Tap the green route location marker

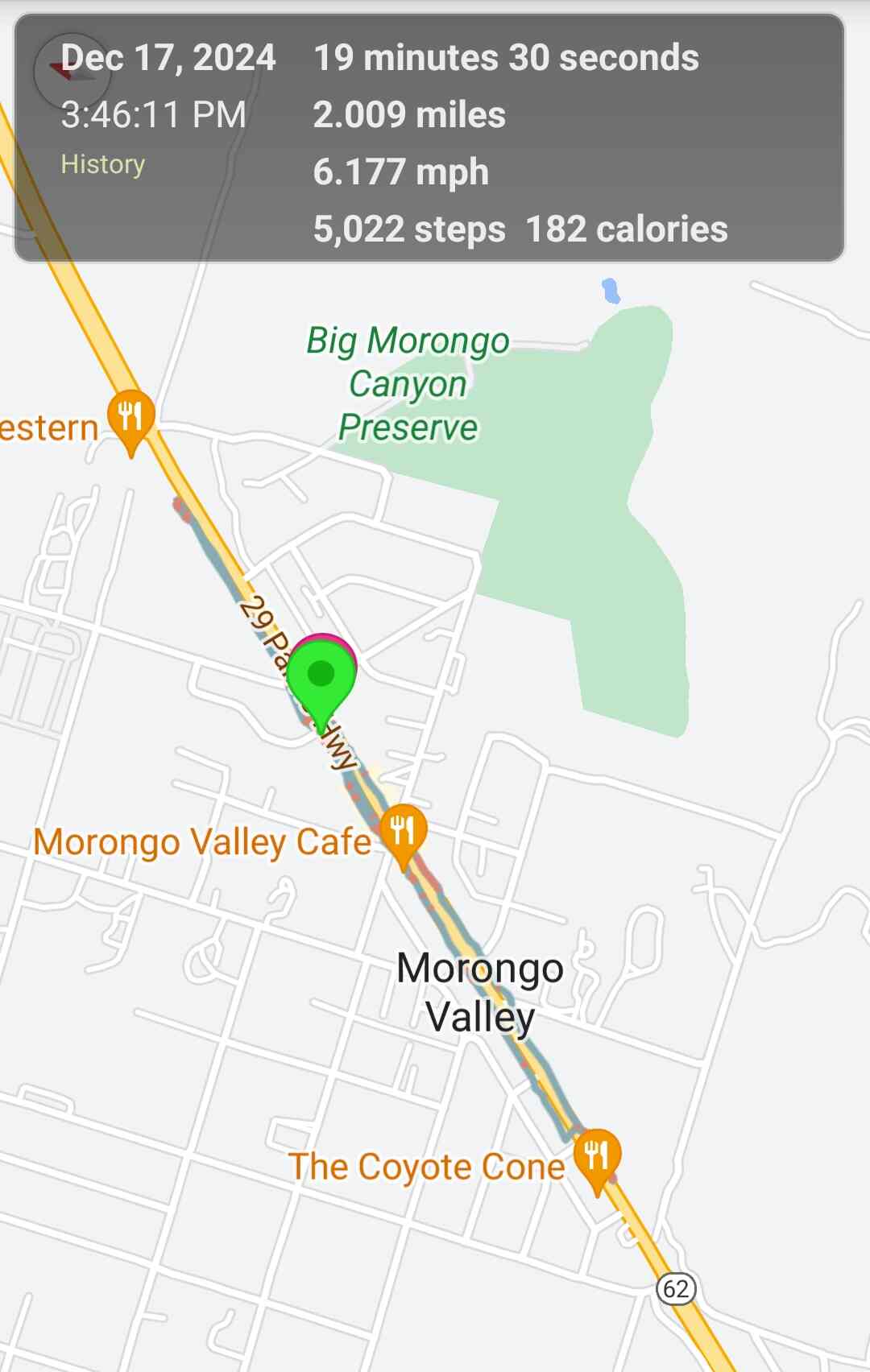[321, 678]
